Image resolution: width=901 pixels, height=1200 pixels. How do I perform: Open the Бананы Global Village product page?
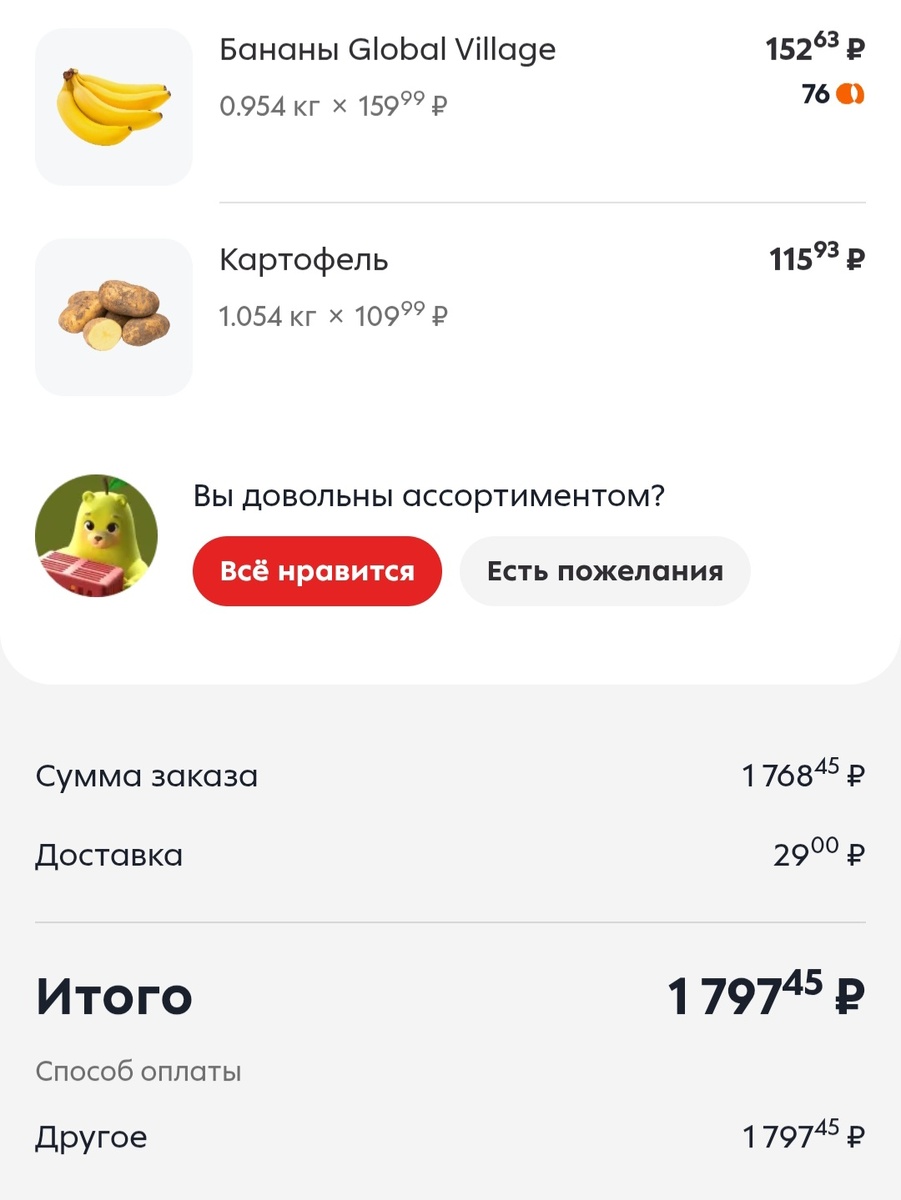point(387,49)
